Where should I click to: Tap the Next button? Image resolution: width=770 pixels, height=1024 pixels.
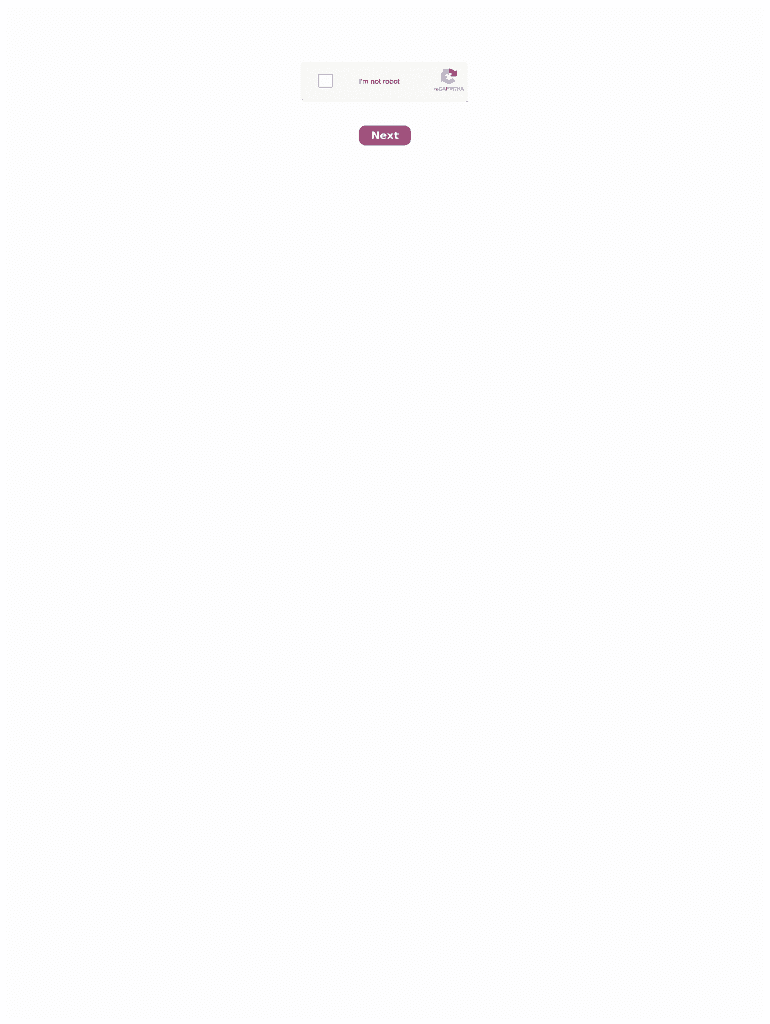[x=385, y=136]
